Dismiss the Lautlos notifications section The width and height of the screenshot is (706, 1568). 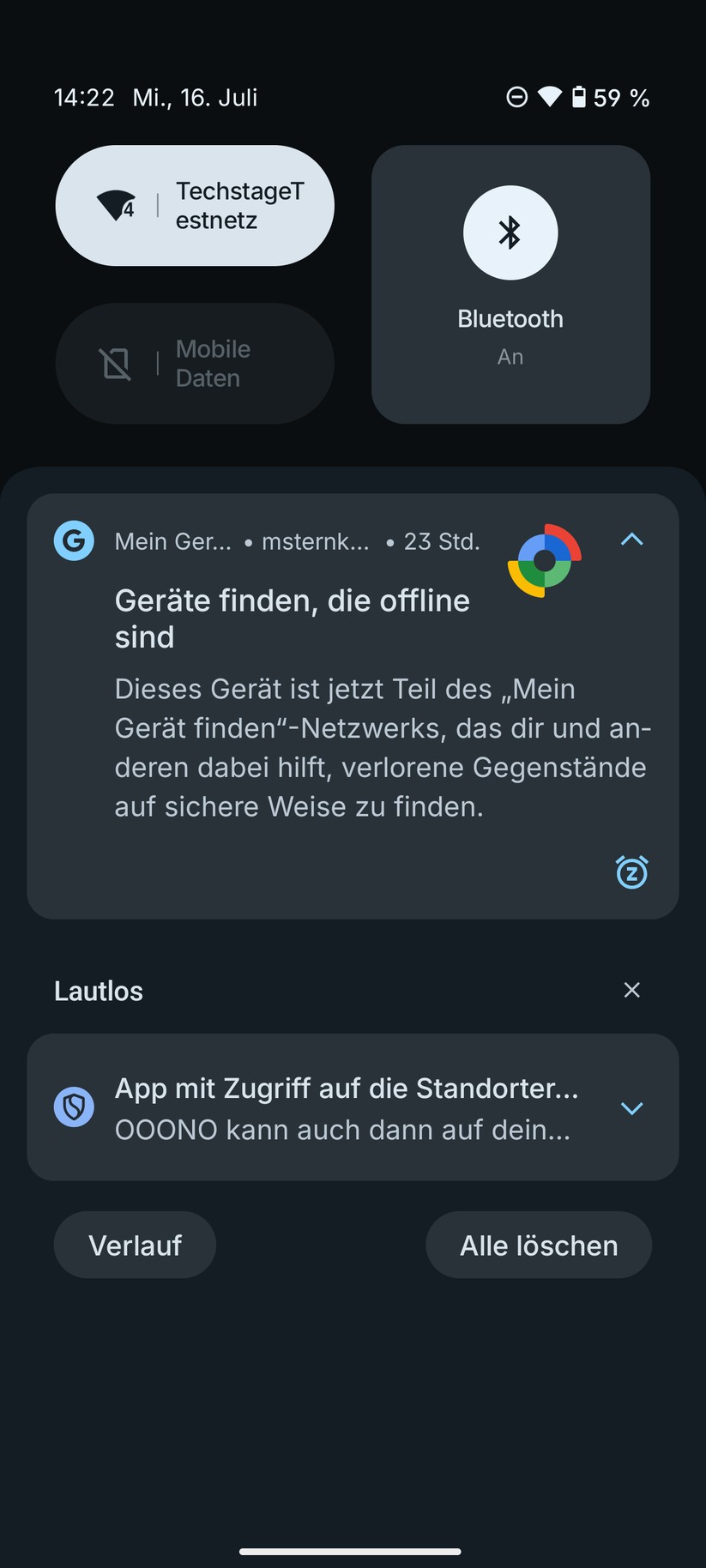point(632,991)
